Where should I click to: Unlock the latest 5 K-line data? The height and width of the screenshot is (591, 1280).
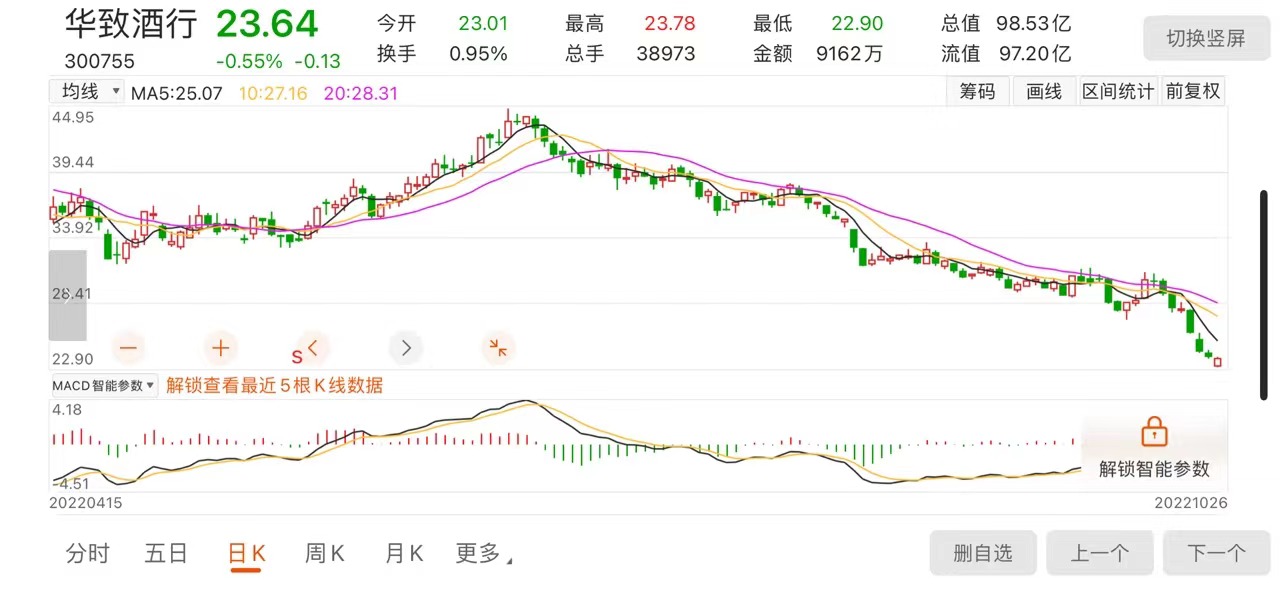tap(274, 386)
